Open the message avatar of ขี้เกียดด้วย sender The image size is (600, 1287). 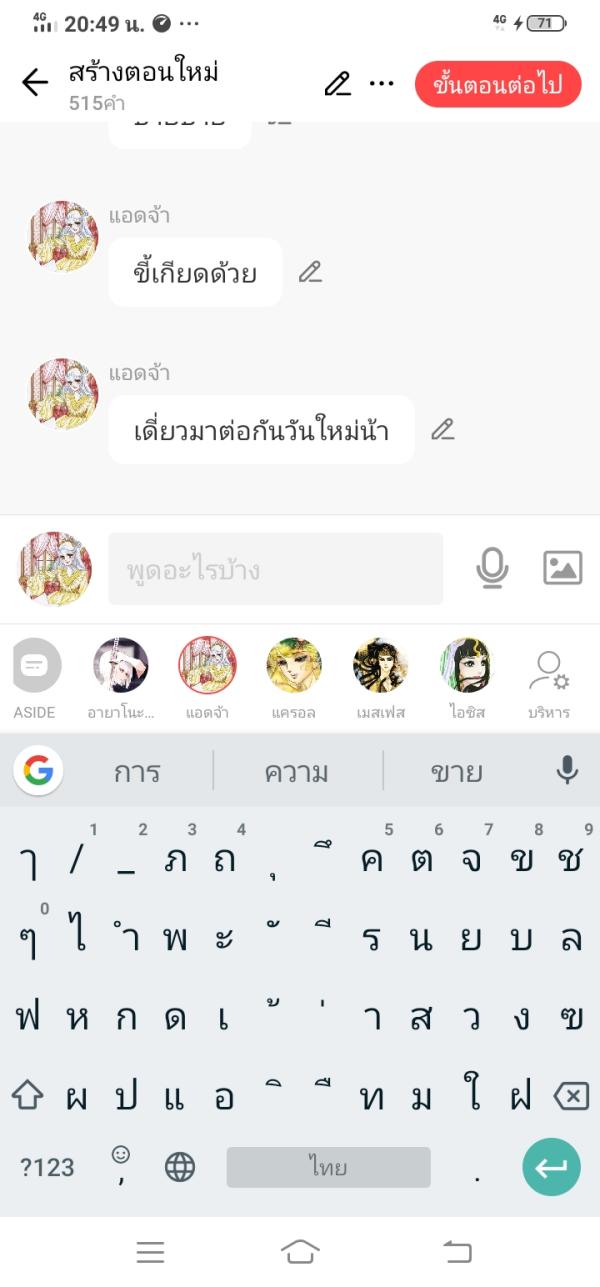63,237
